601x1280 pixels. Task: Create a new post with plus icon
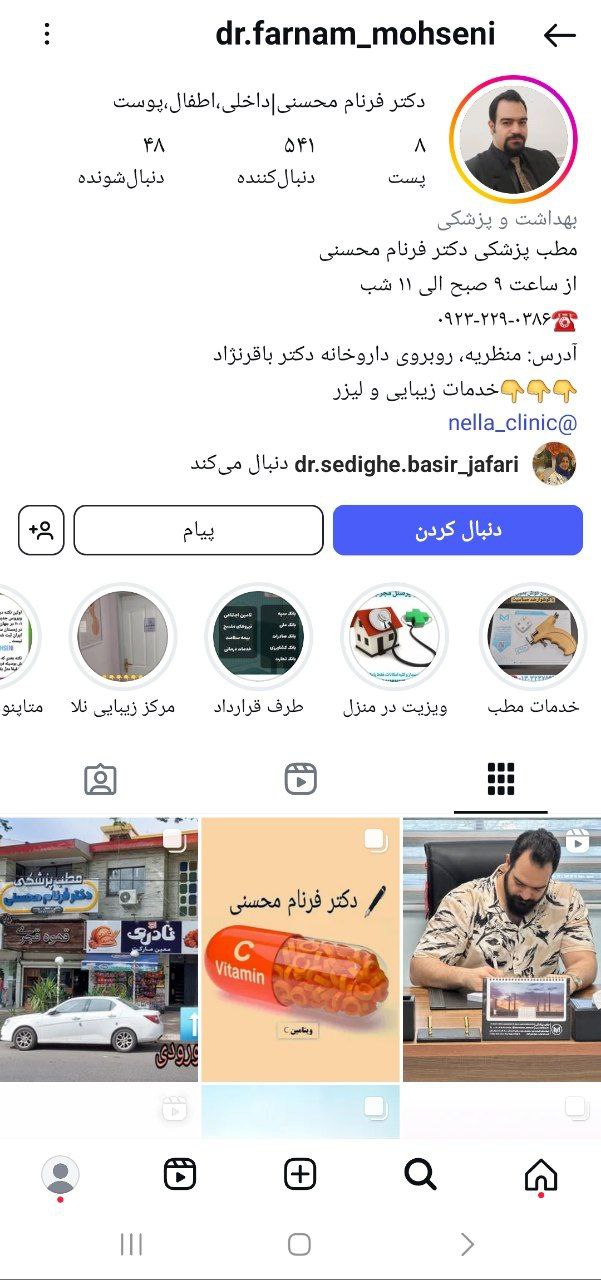pyautogui.click(x=300, y=1174)
